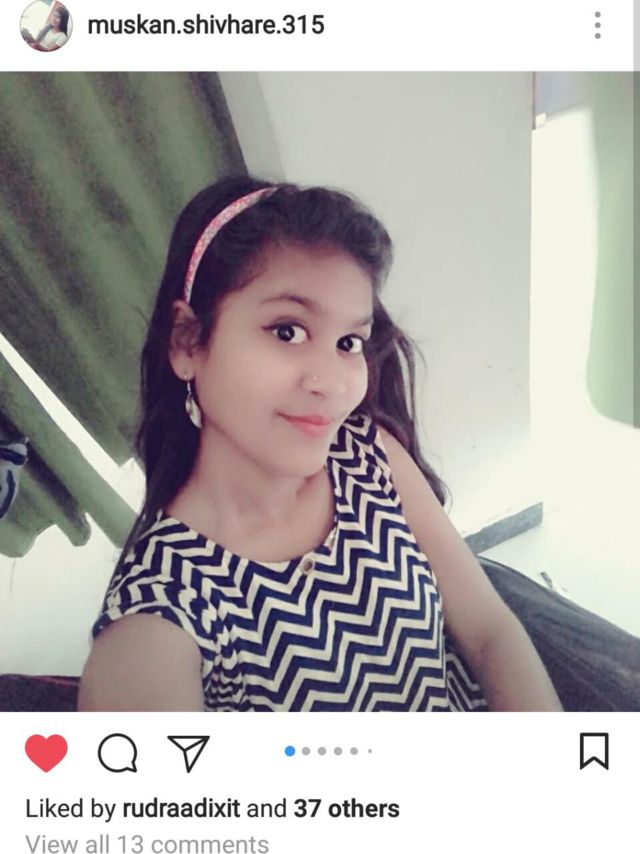Open the muskan.shivhare.315 profile picture
The width and height of the screenshot is (640, 854).
(x=45, y=26)
